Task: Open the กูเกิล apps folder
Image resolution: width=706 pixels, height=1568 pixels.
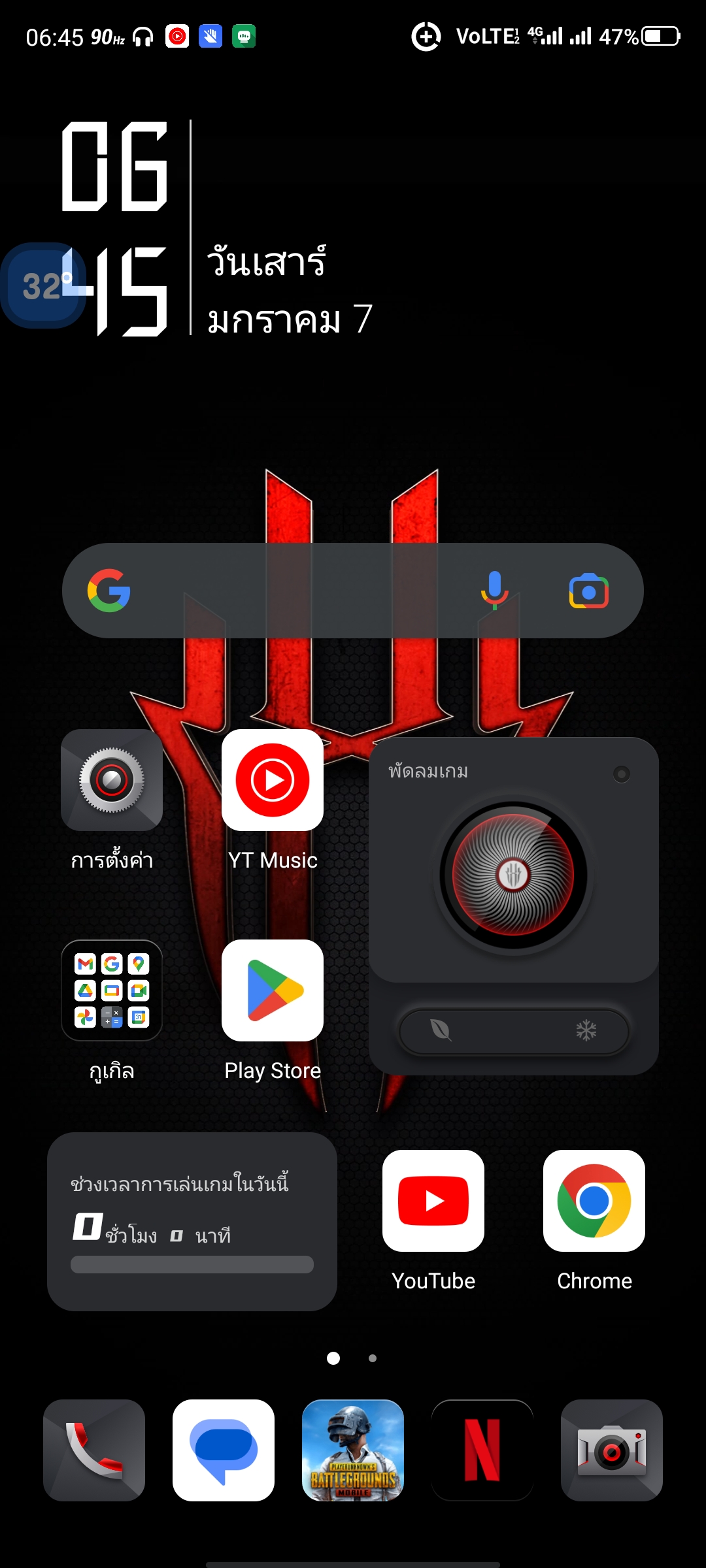Action: coord(112,990)
